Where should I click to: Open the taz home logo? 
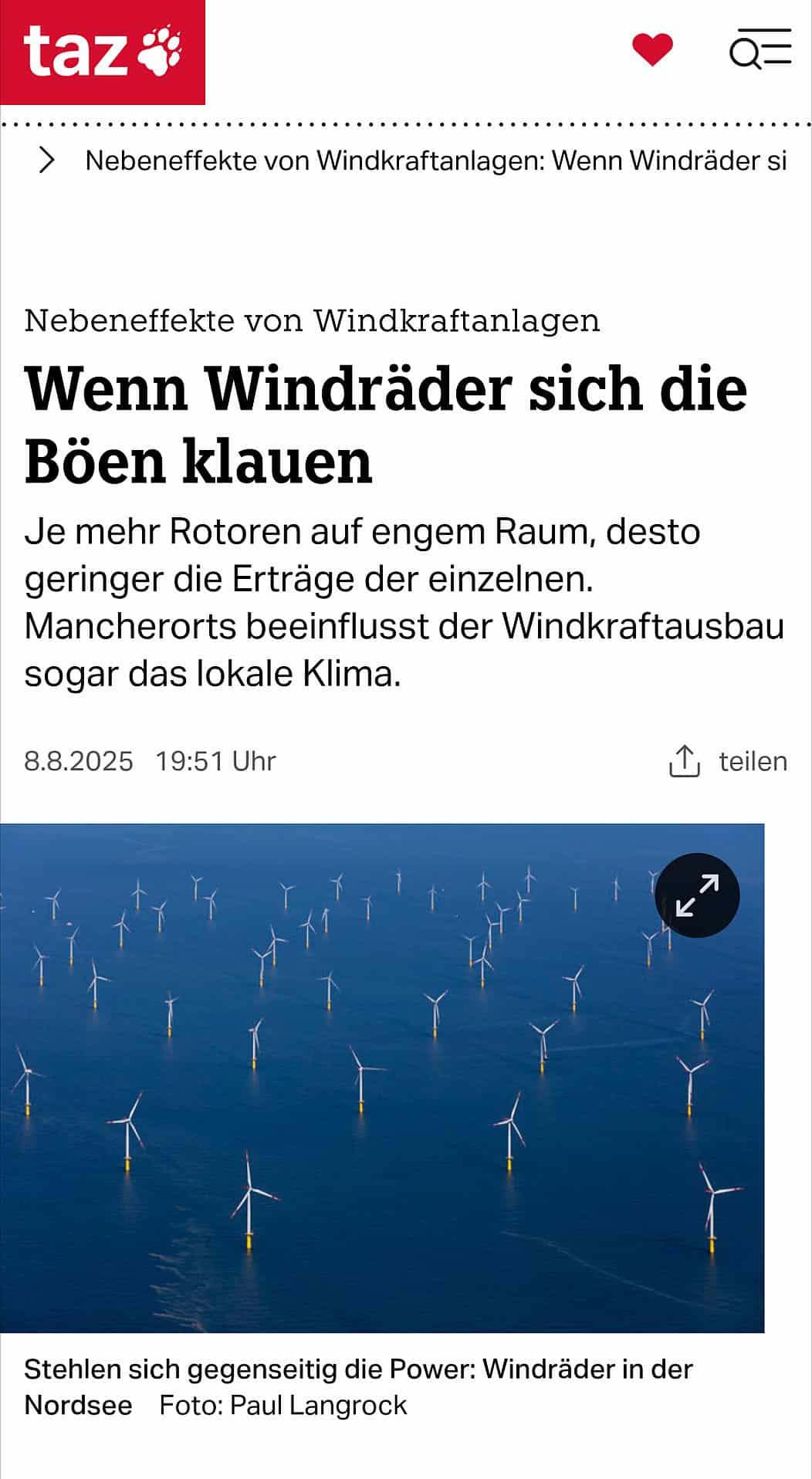pyautogui.click(x=103, y=52)
